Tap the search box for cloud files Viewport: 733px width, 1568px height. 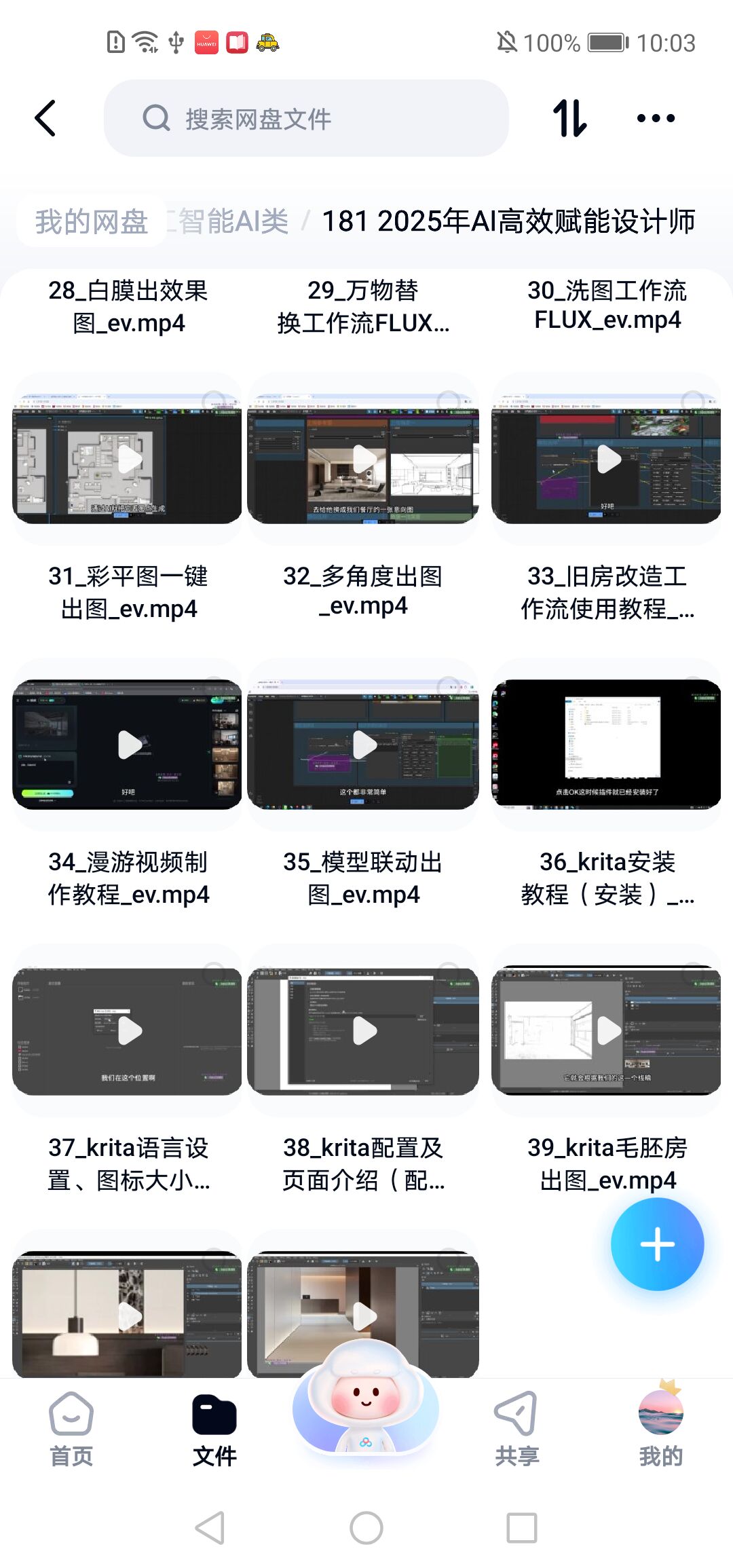click(x=305, y=118)
